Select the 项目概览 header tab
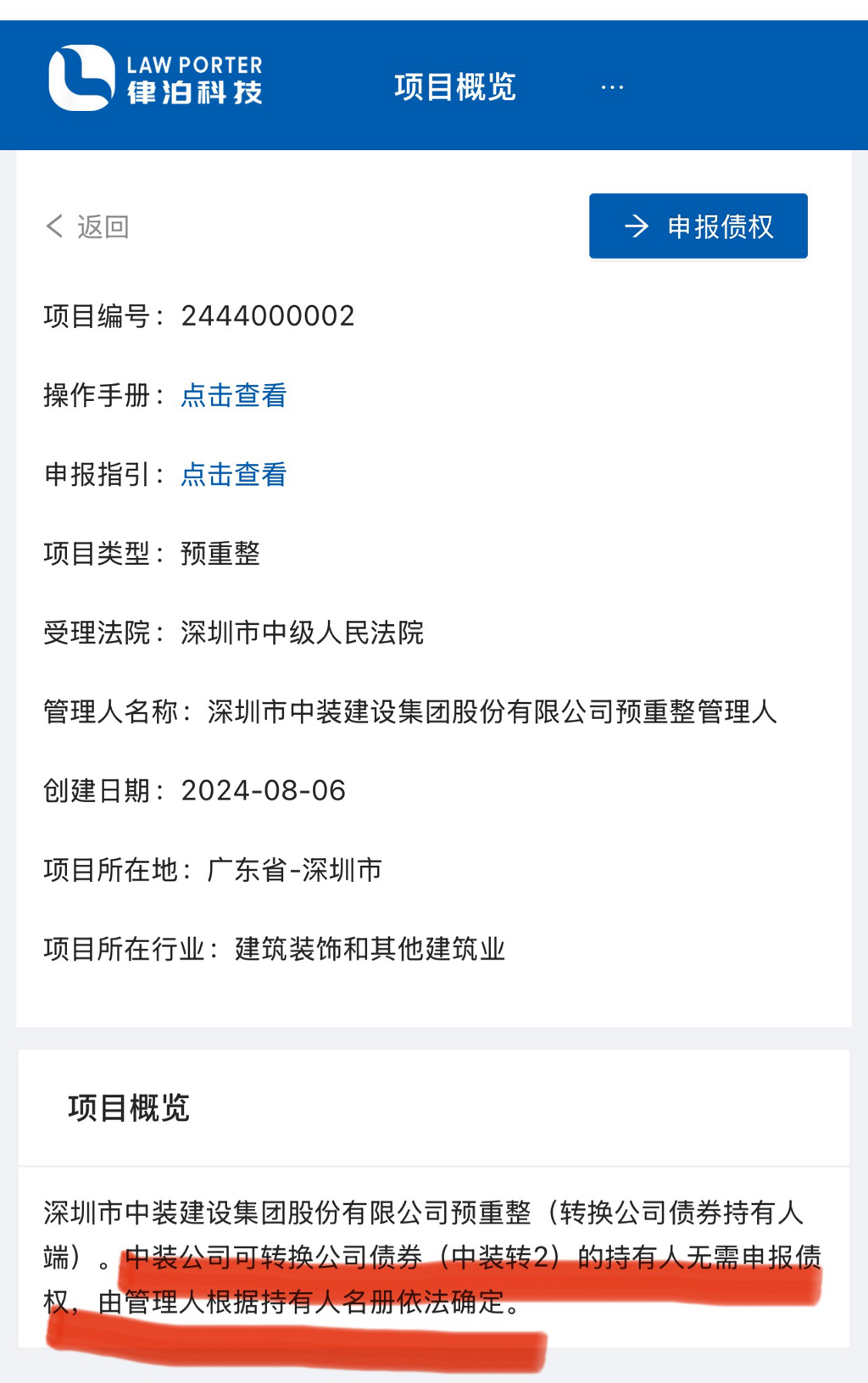 click(x=455, y=87)
